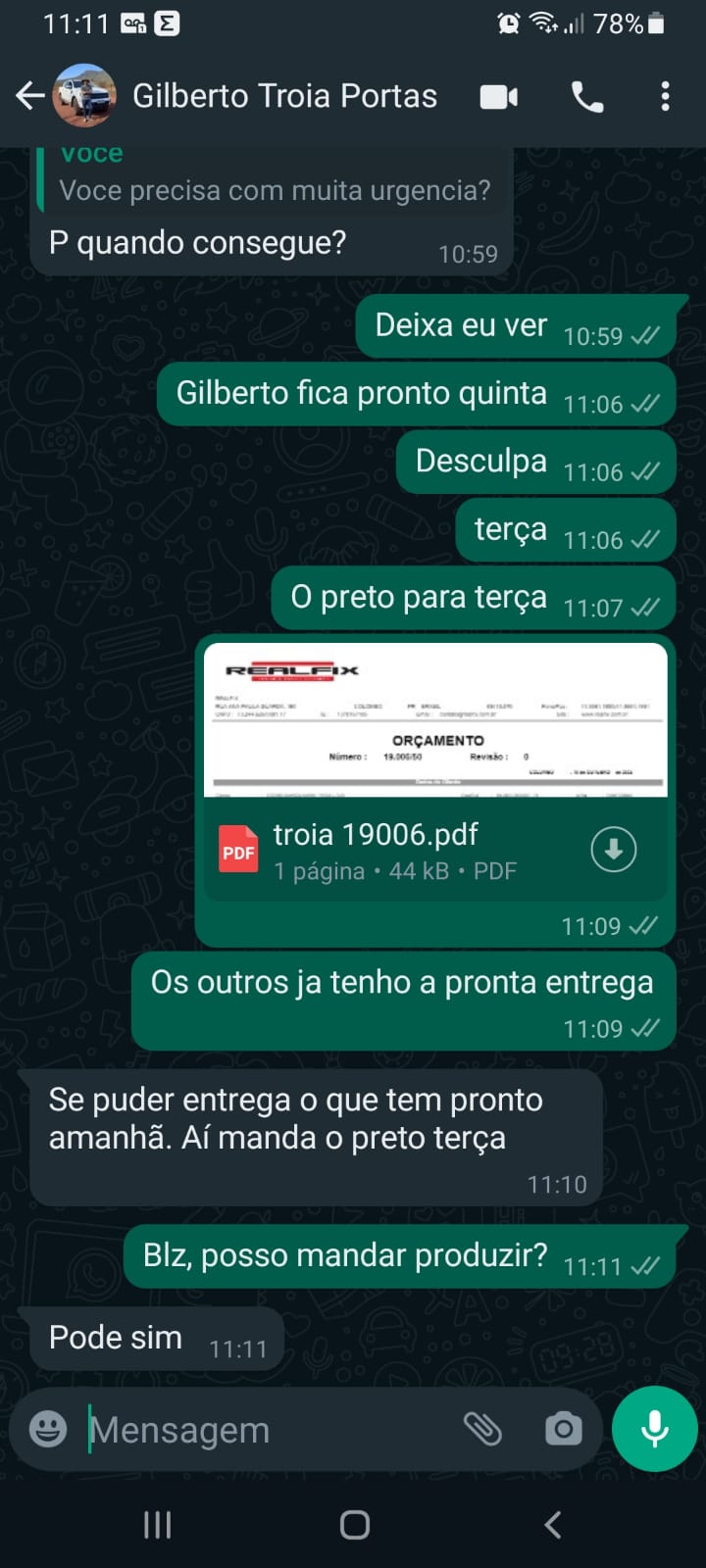The width and height of the screenshot is (706, 1568).
Task: Tap the system back button
Action: tap(552, 1525)
